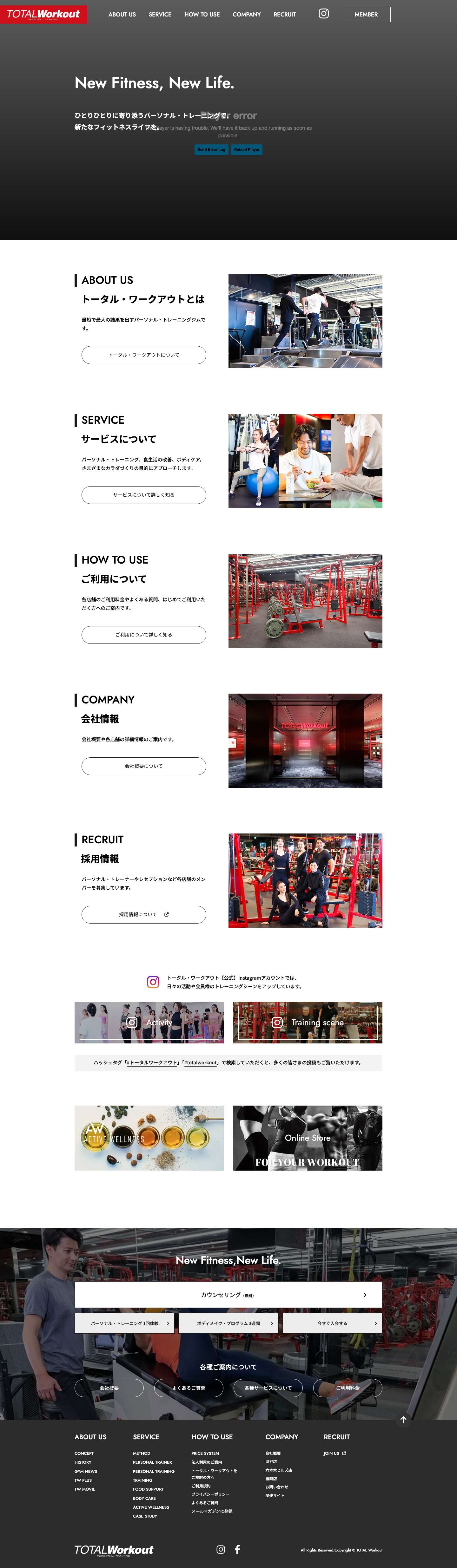Image resolution: width=457 pixels, height=1568 pixels.
Task: Open the Instagram Activity banner
Action: pos(149,1022)
